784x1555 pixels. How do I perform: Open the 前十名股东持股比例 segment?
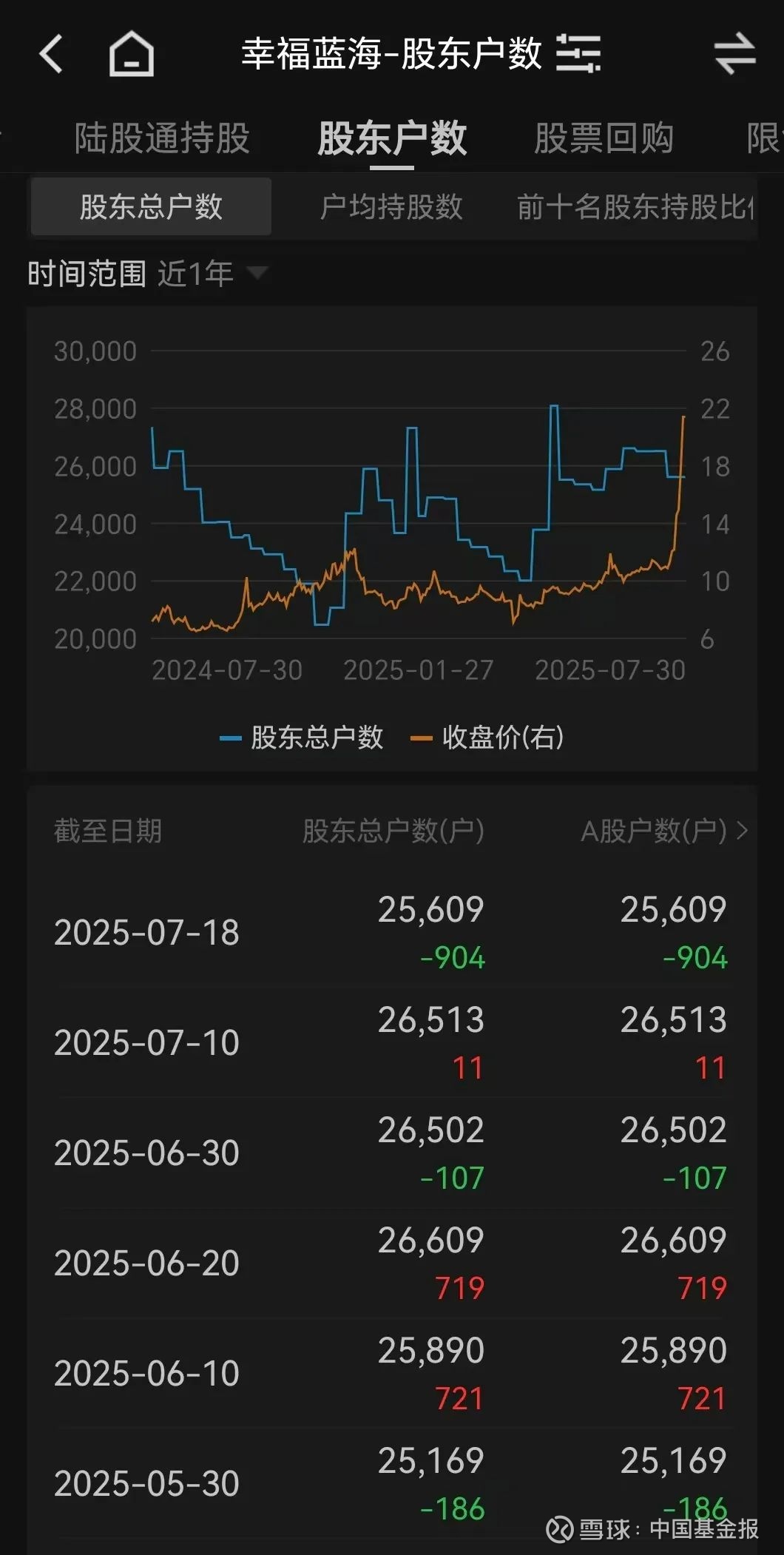[x=635, y=206]
